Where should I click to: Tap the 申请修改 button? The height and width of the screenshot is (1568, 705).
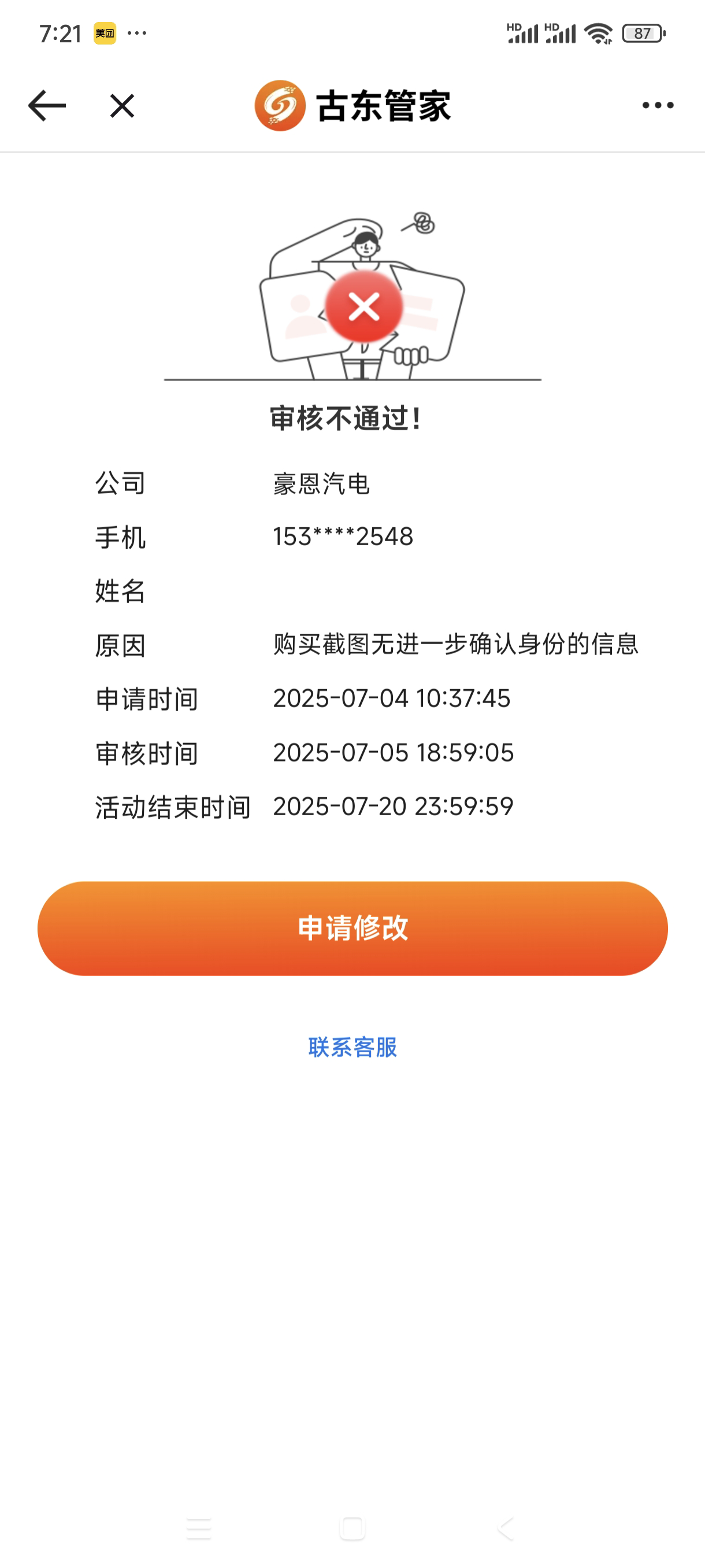352,929
